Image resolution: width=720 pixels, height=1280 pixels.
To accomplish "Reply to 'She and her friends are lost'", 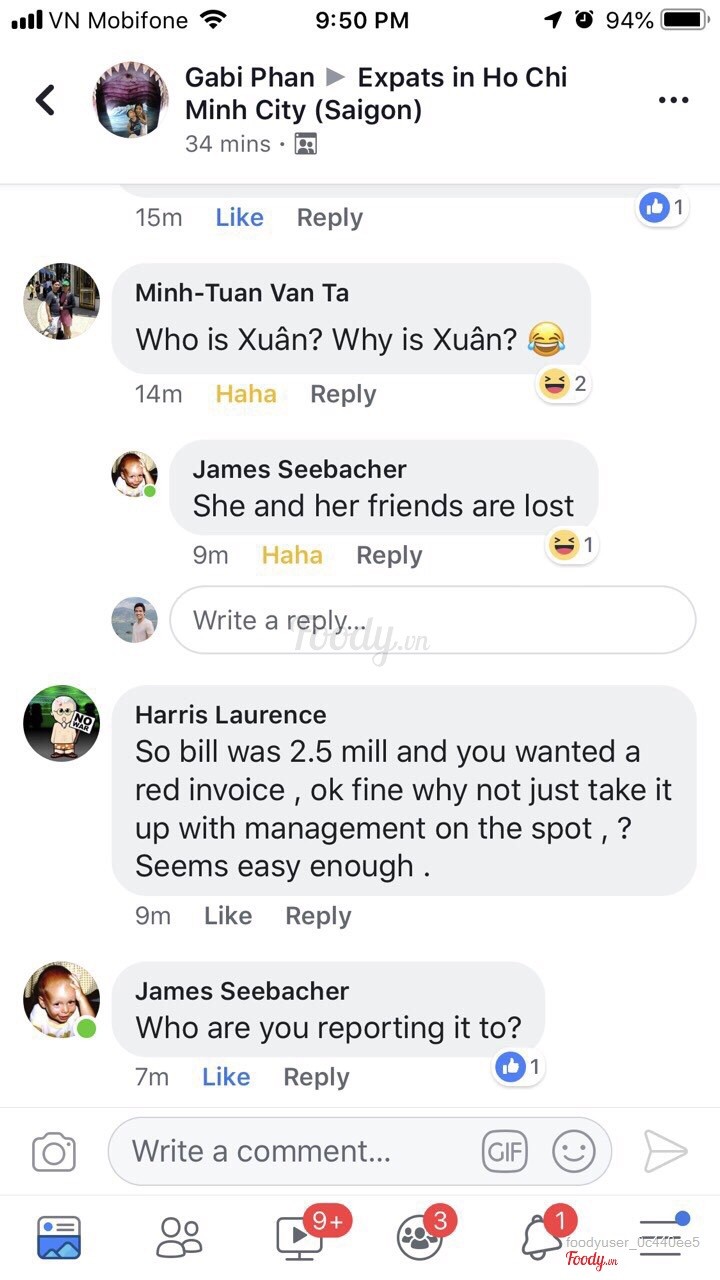I will (x=389, y=555).
